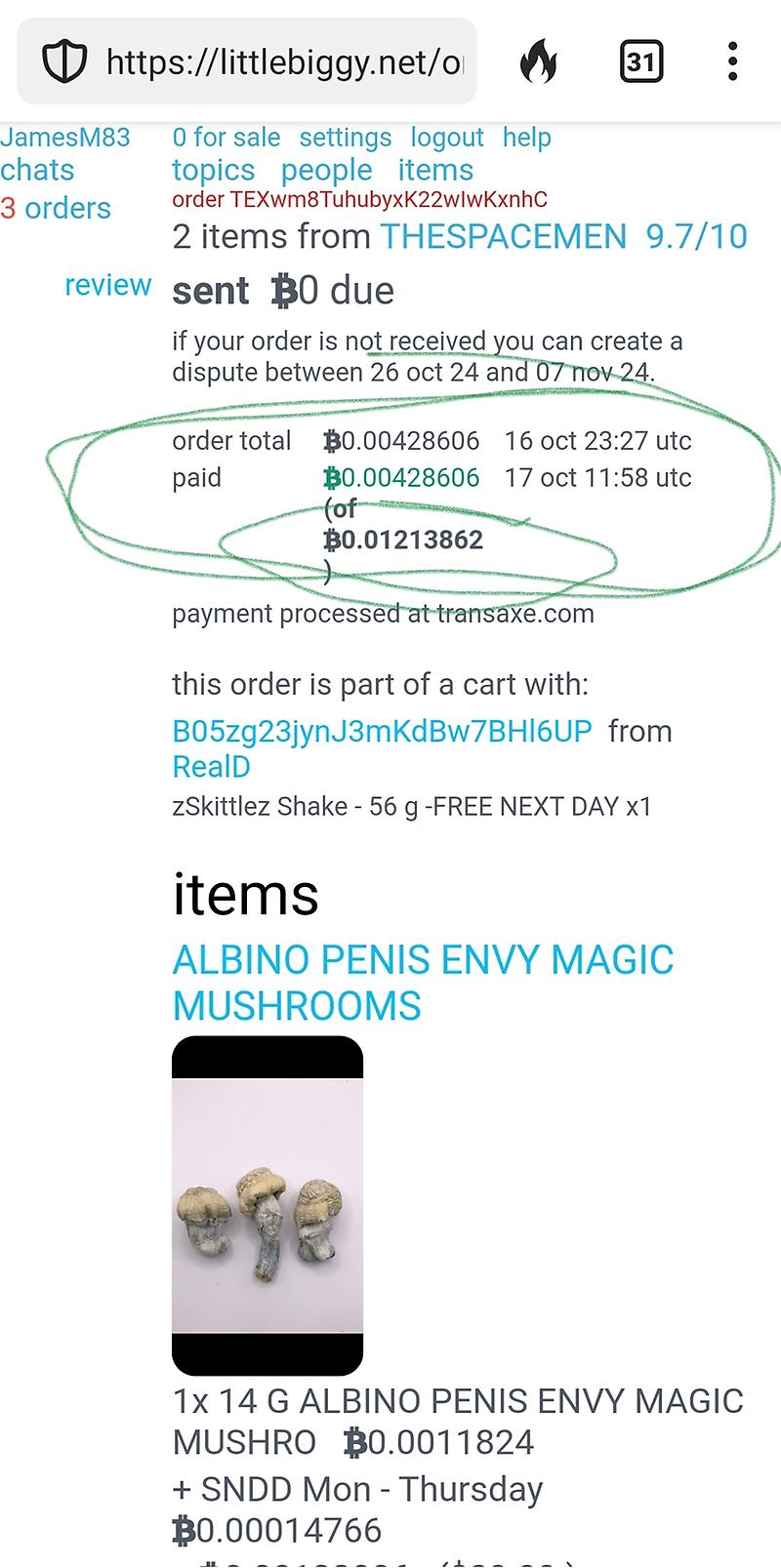Open the browser overflow menu
The height and width of the screenshot is (1568, 781).
coord(732,62)
